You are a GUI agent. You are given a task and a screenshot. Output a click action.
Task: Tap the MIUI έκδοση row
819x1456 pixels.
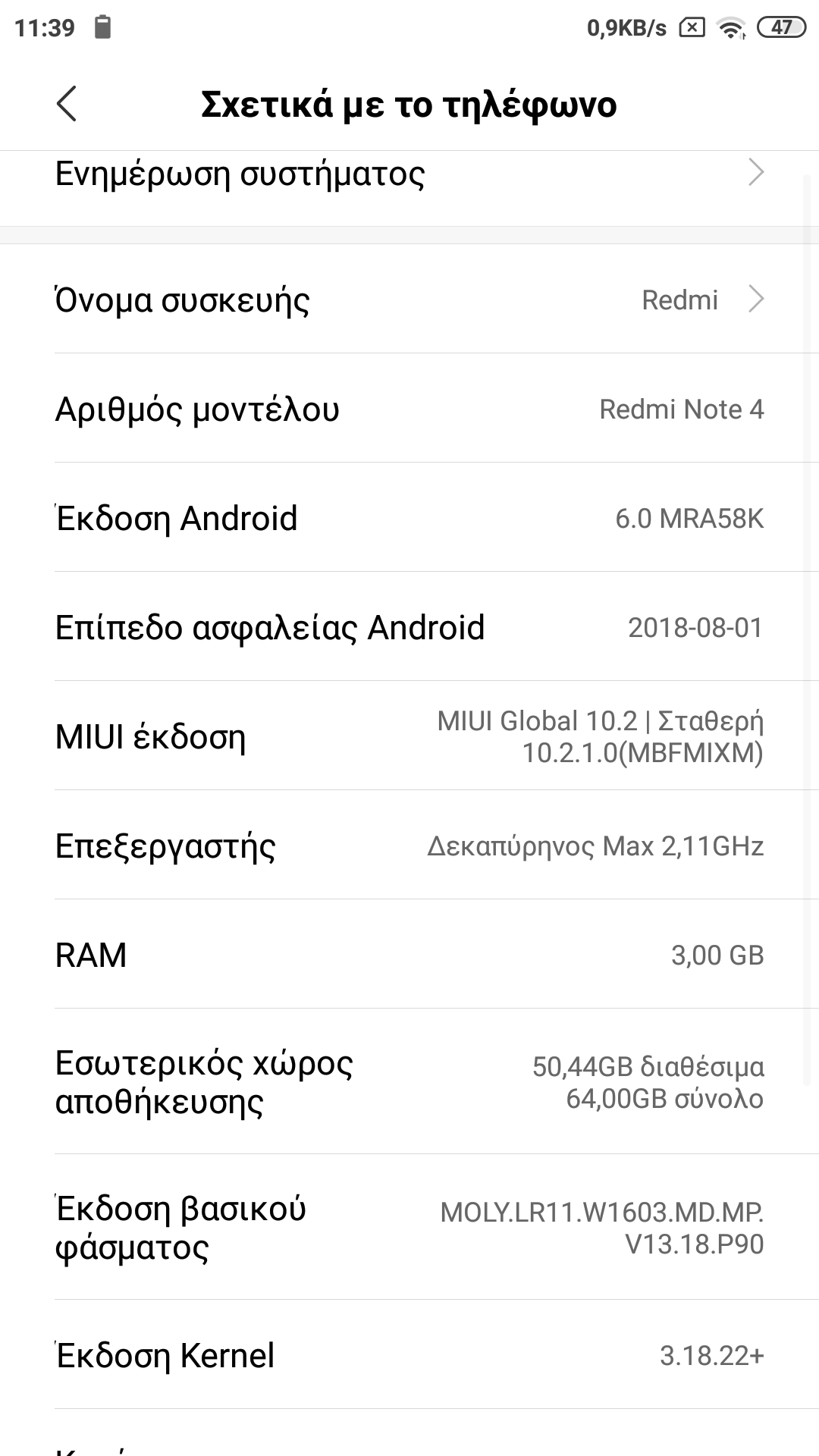click(409, 736)
